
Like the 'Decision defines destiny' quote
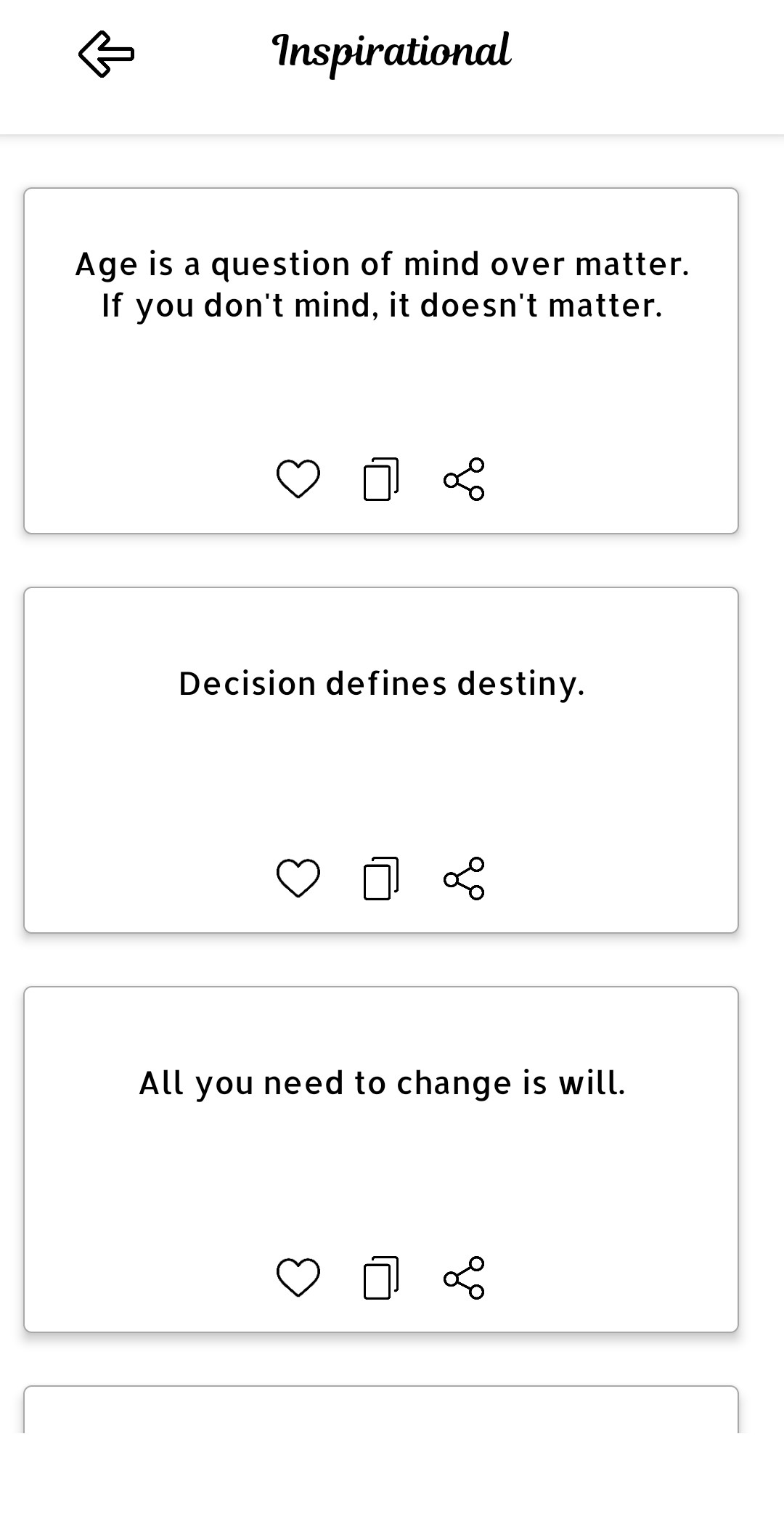tap(298, 879)
